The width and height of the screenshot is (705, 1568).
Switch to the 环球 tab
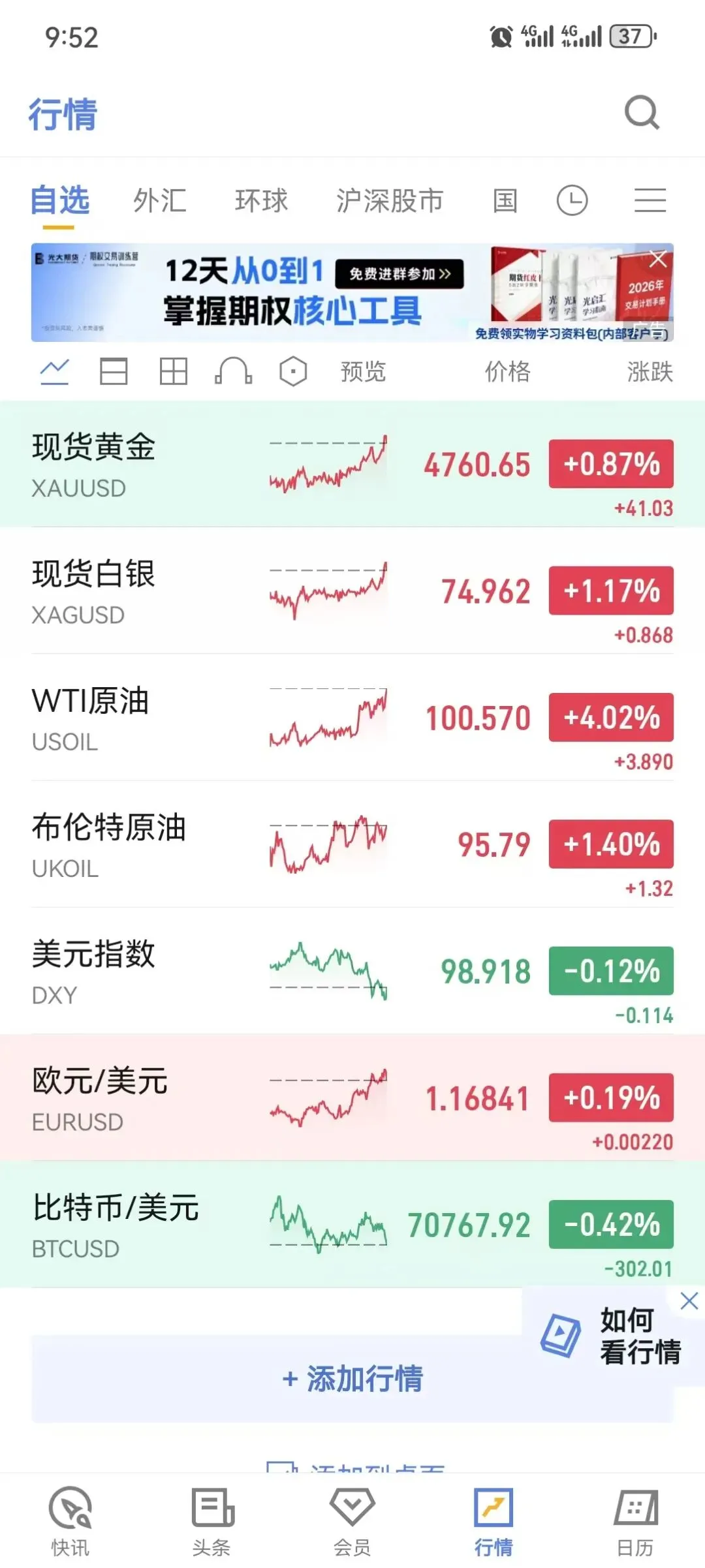click(x=261, y=200)
